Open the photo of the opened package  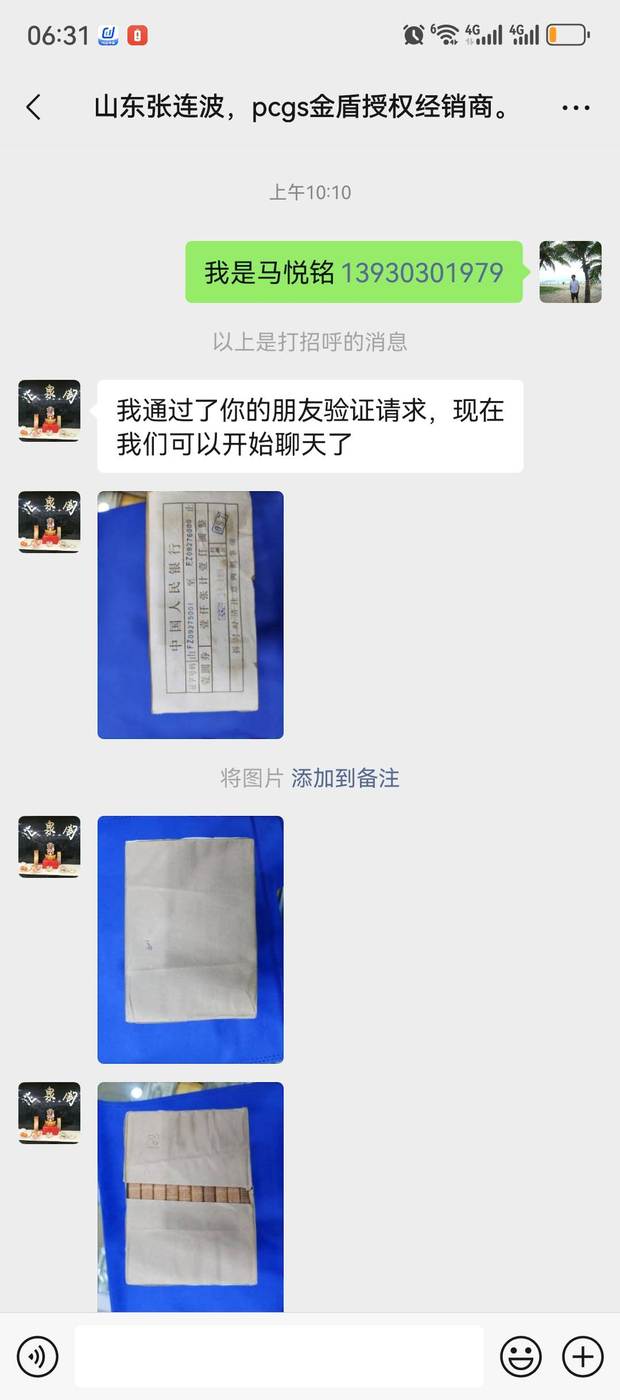coord(190,1197)
